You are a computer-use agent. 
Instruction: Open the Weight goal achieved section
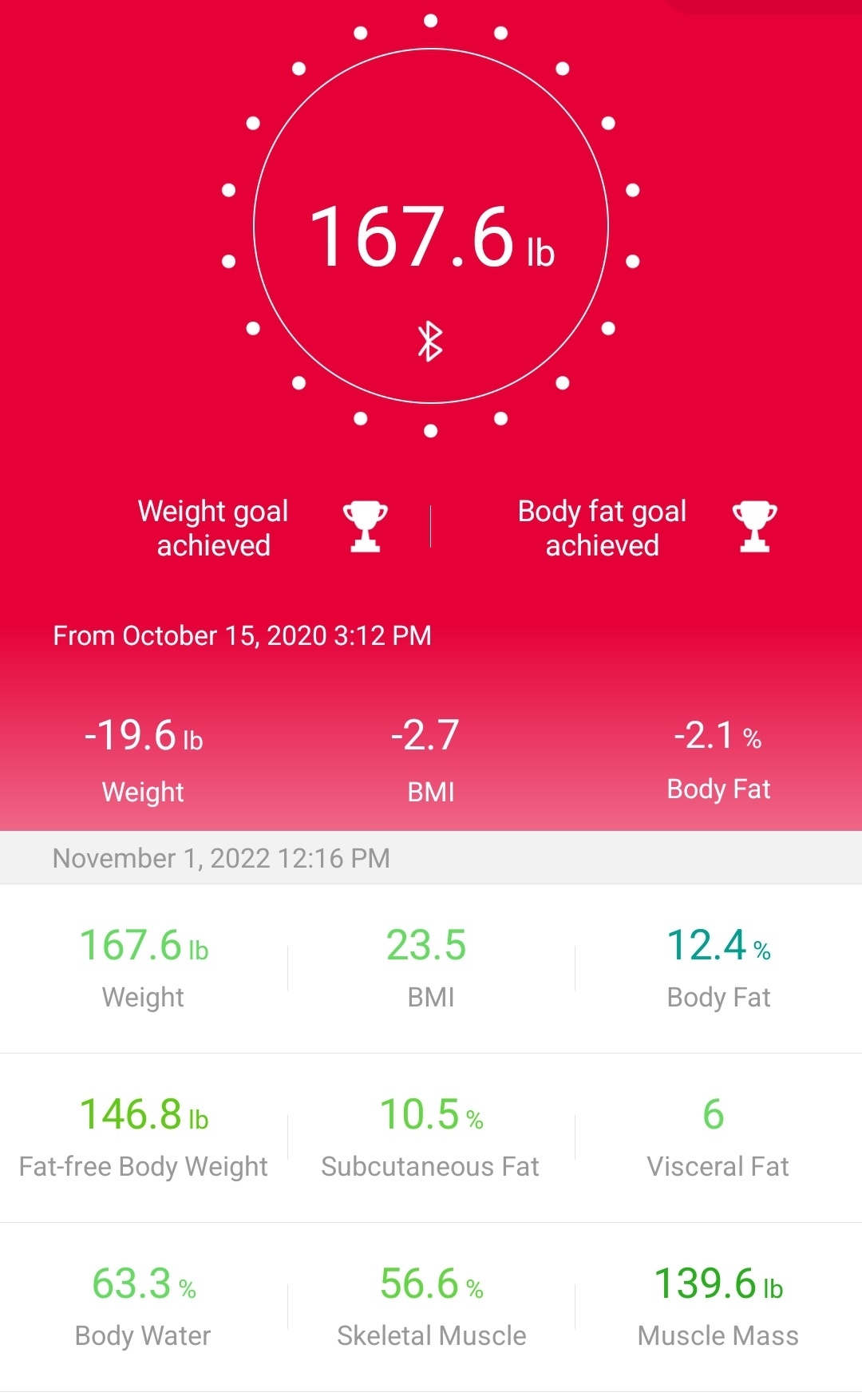point(263,528)
